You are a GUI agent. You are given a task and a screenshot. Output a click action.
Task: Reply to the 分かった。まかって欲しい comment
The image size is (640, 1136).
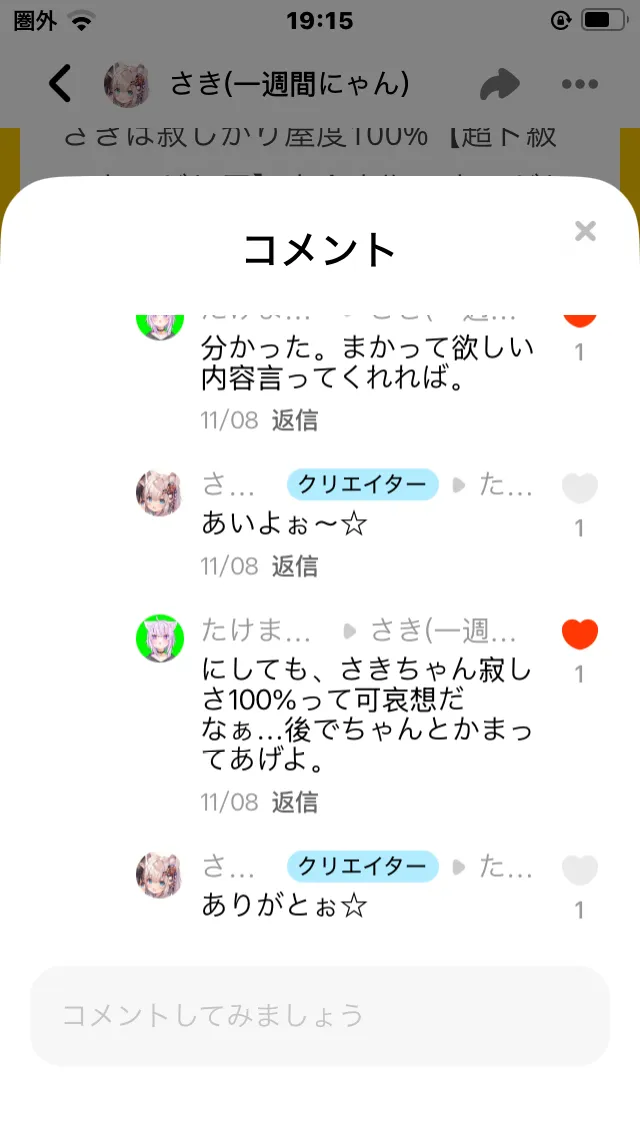[x=295, y=420]
